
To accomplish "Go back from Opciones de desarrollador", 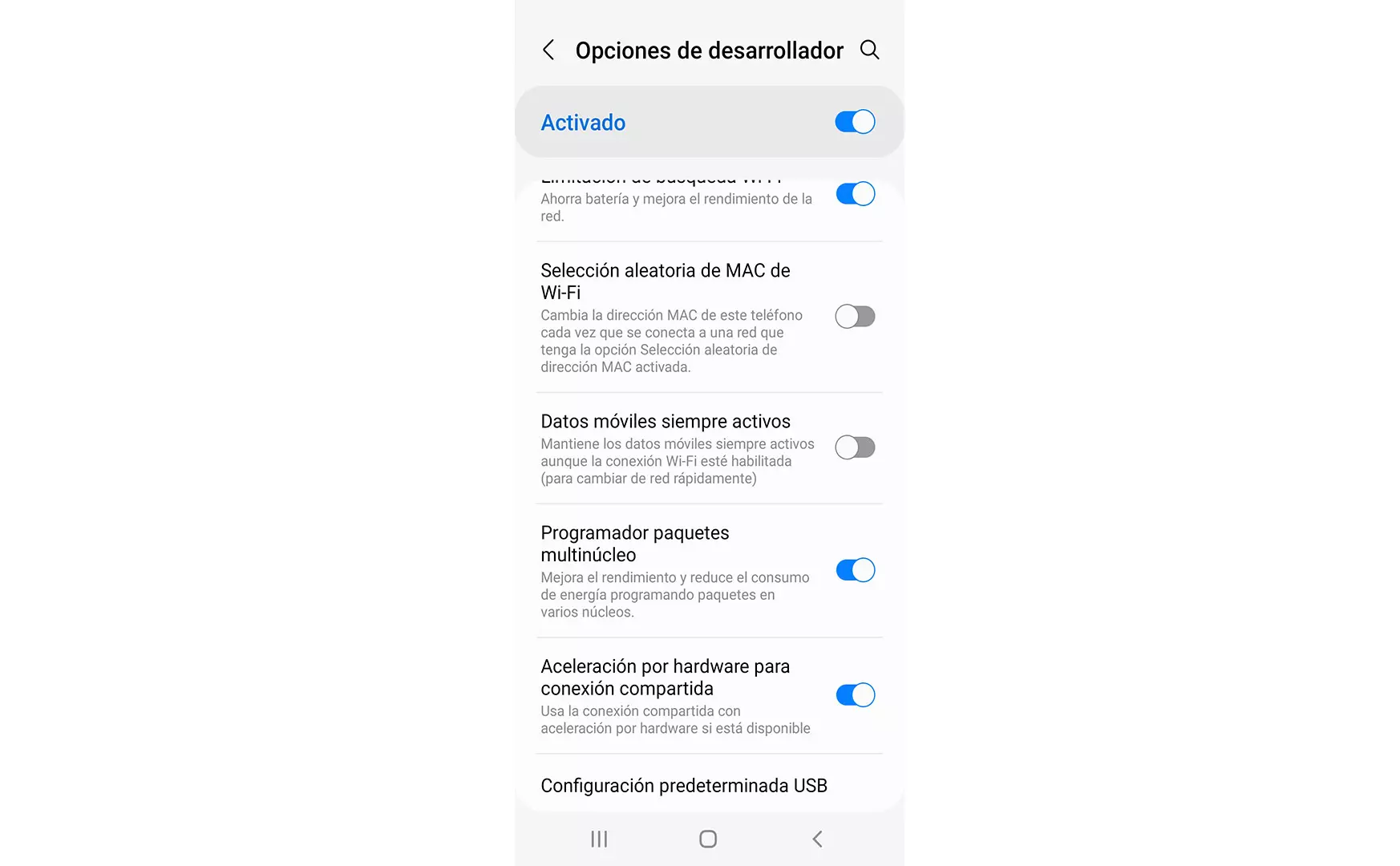I will coord(548,50).
